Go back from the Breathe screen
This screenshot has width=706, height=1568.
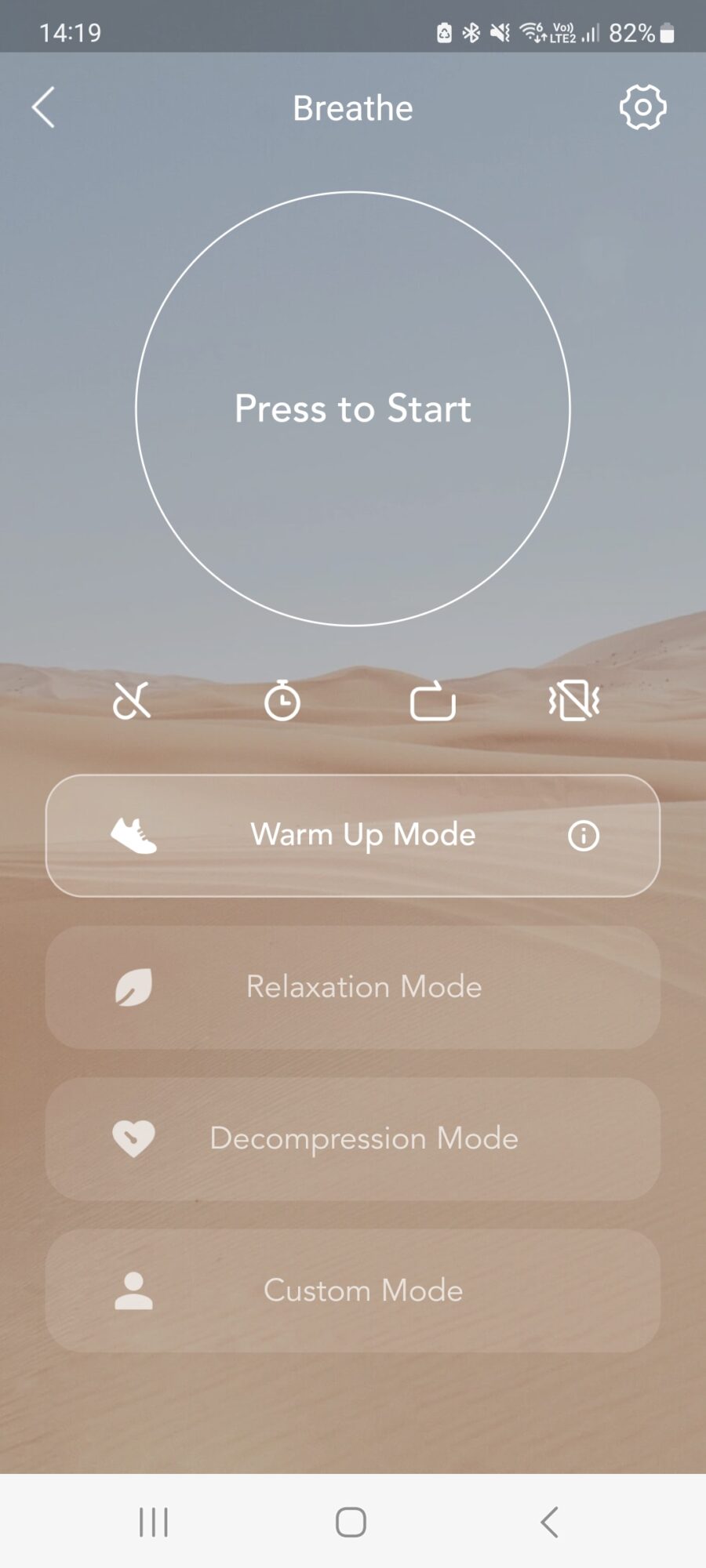(x=44, y=107)
